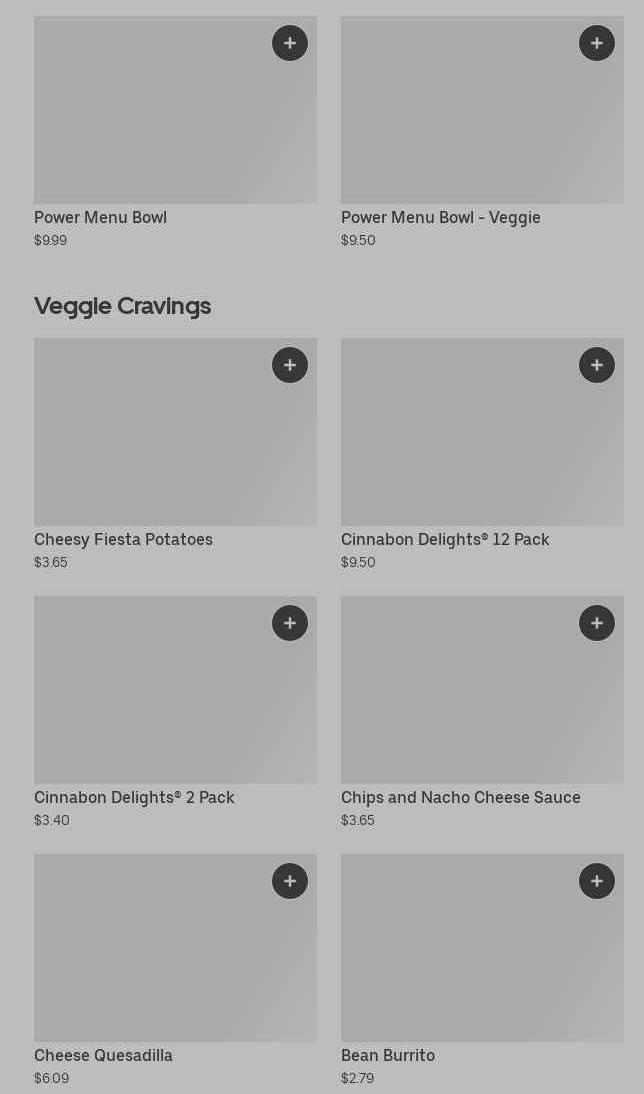Image resolution: width=644 pixels, height=1094 pixels.
Task: Add Cheese Quesadilla to cart
Action: point(290,881)
